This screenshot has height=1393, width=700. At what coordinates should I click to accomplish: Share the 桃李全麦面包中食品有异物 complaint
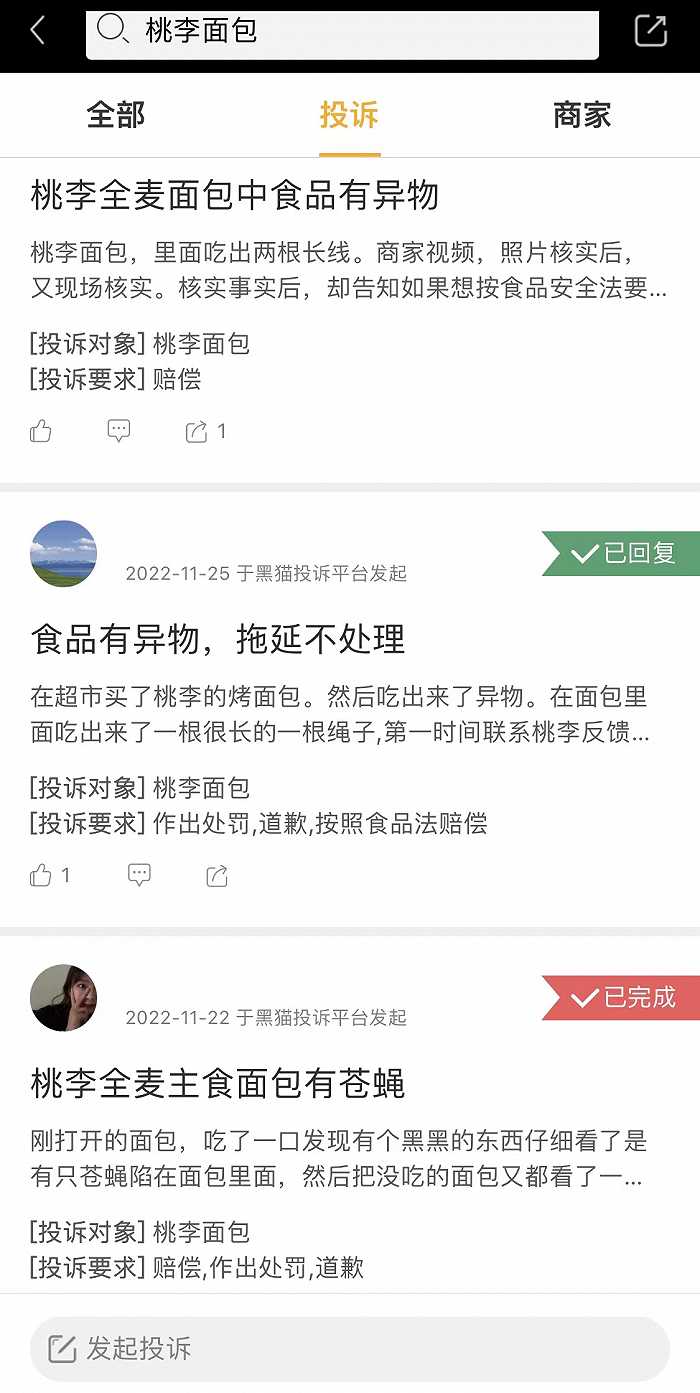pos(196,431)
